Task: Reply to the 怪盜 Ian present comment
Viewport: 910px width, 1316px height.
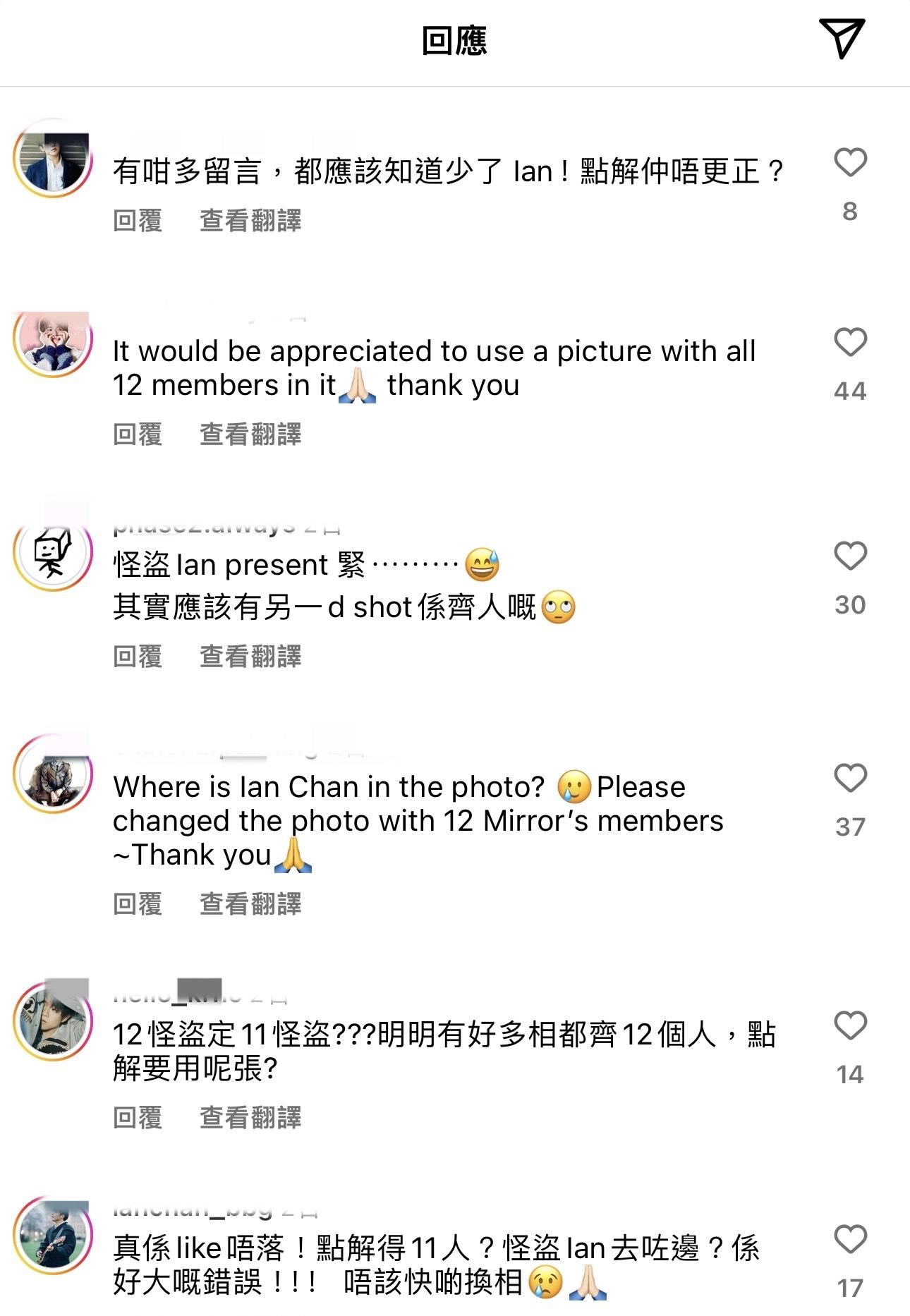Action: click(138, 657)
